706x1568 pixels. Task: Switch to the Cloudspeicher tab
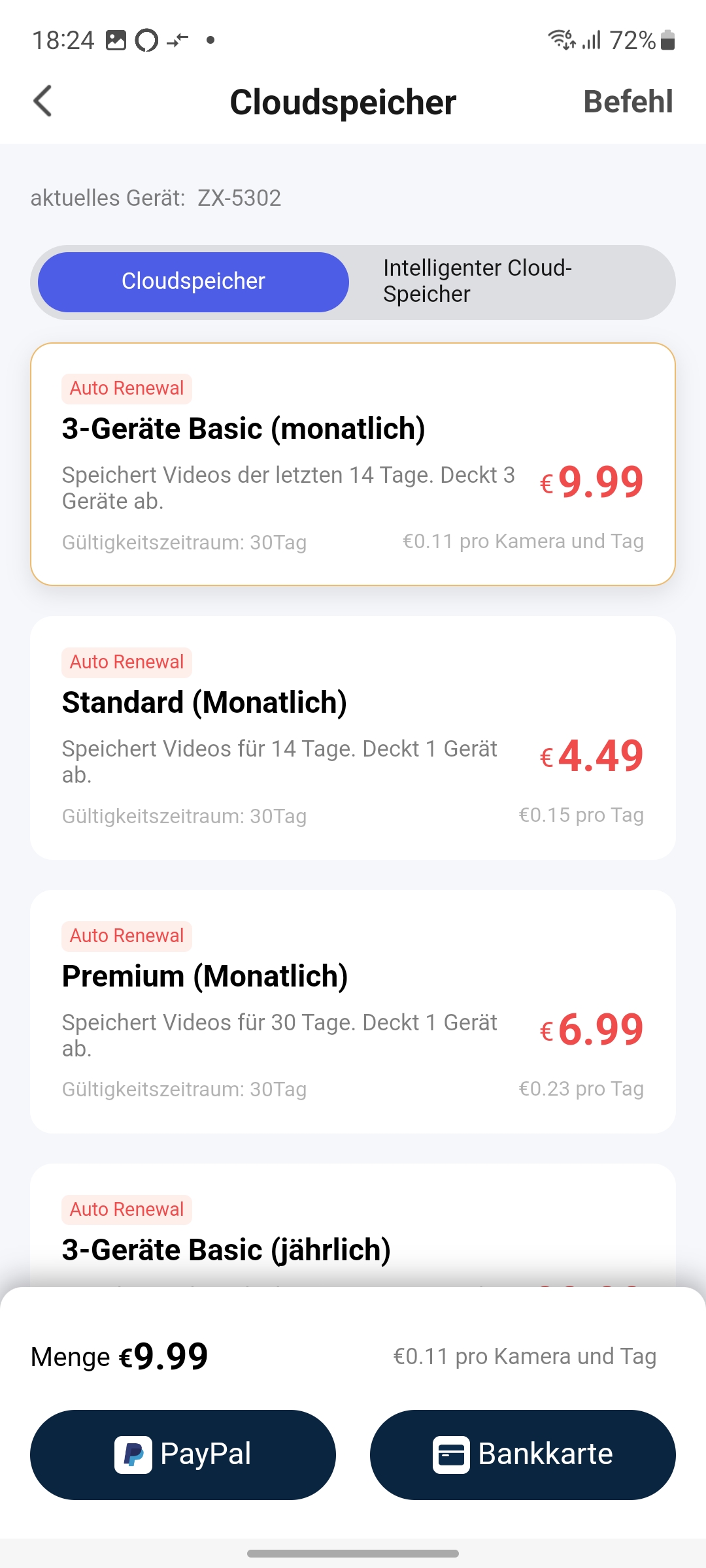click(x=193, y=282)
